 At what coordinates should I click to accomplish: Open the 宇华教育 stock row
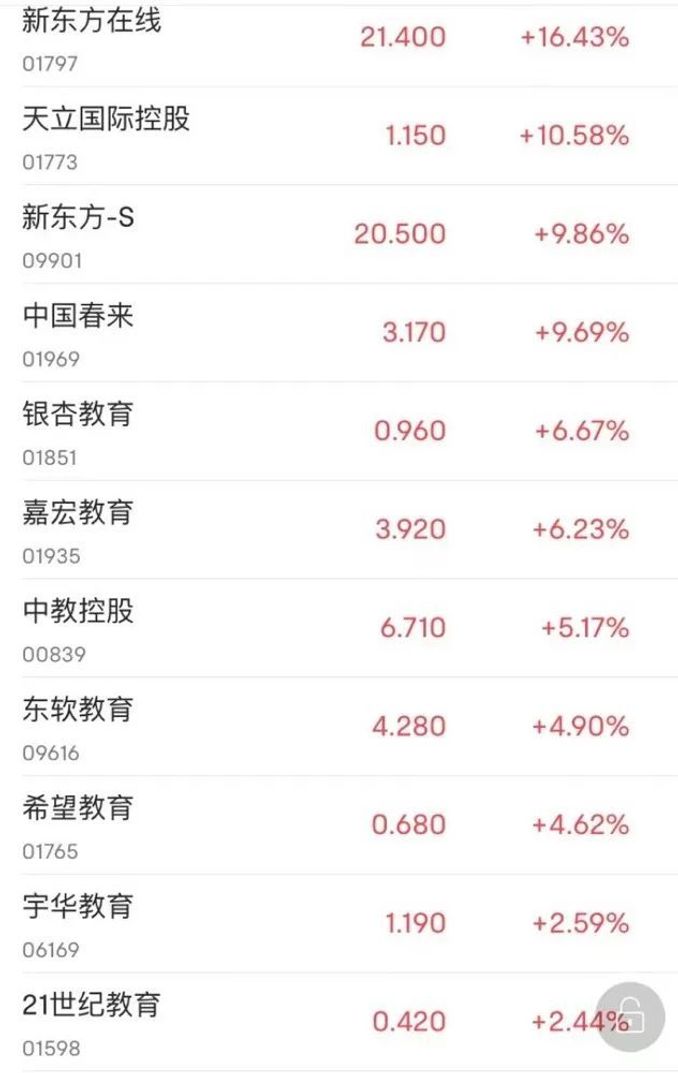77,907
